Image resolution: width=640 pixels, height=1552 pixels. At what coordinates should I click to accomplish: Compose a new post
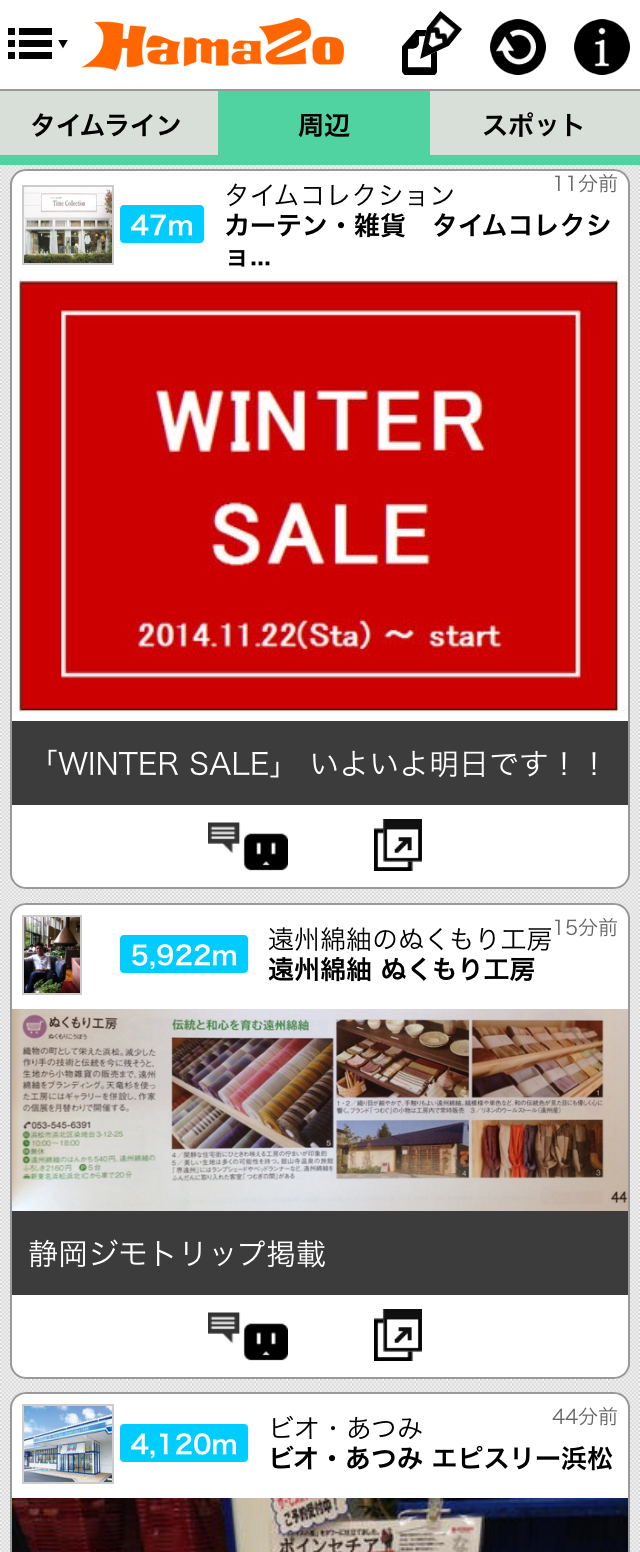(x=430, y=45)
